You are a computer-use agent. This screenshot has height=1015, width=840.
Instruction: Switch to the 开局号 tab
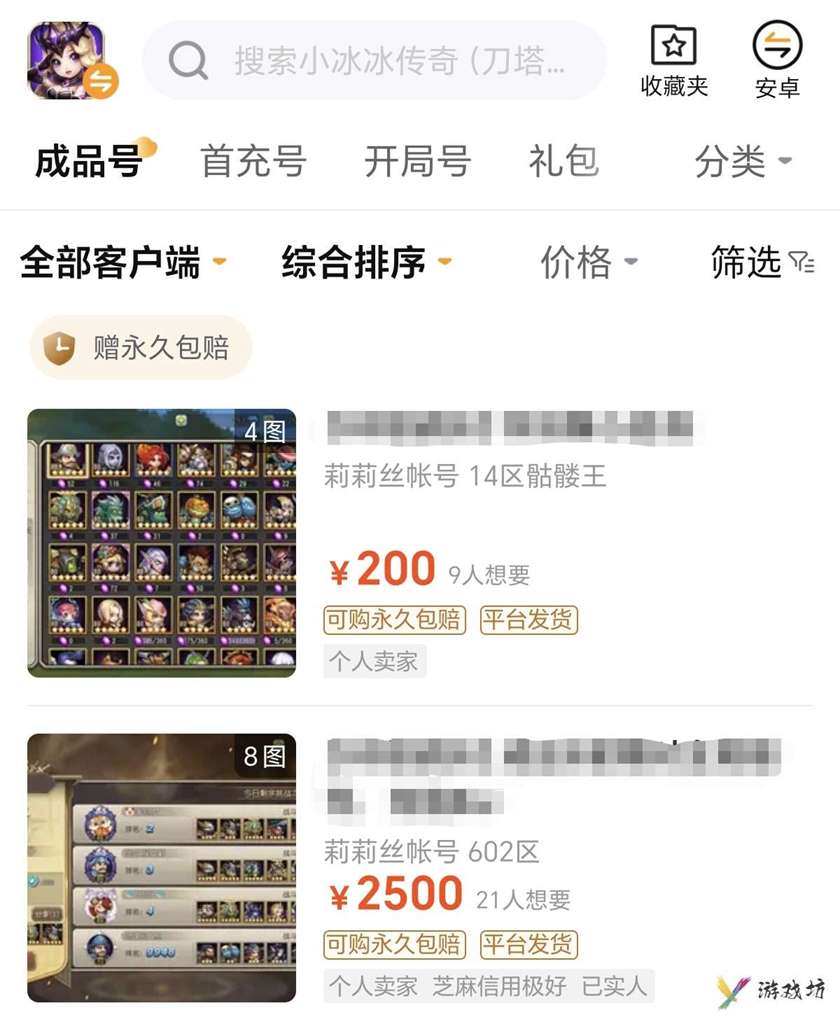click(x=417, y=161)
